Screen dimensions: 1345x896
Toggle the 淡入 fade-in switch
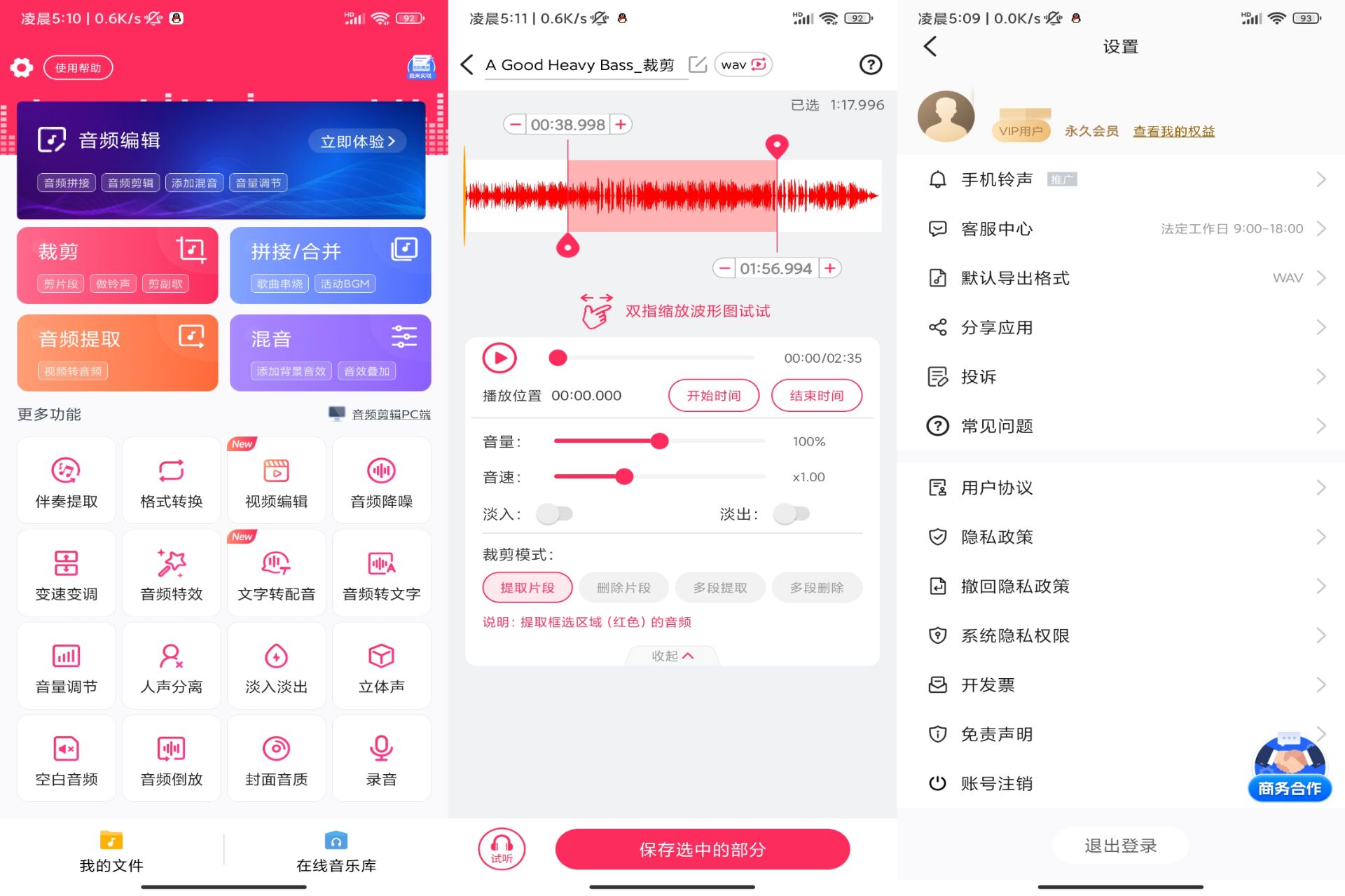[554, 514]
